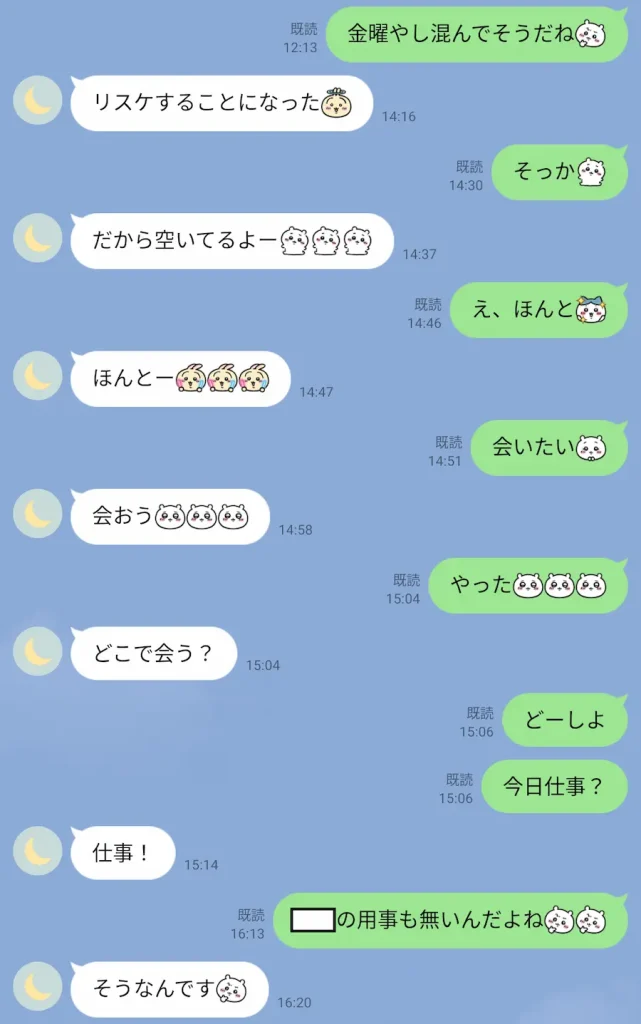Tap the avatar beside '仕事！' message

click(38, 852)
